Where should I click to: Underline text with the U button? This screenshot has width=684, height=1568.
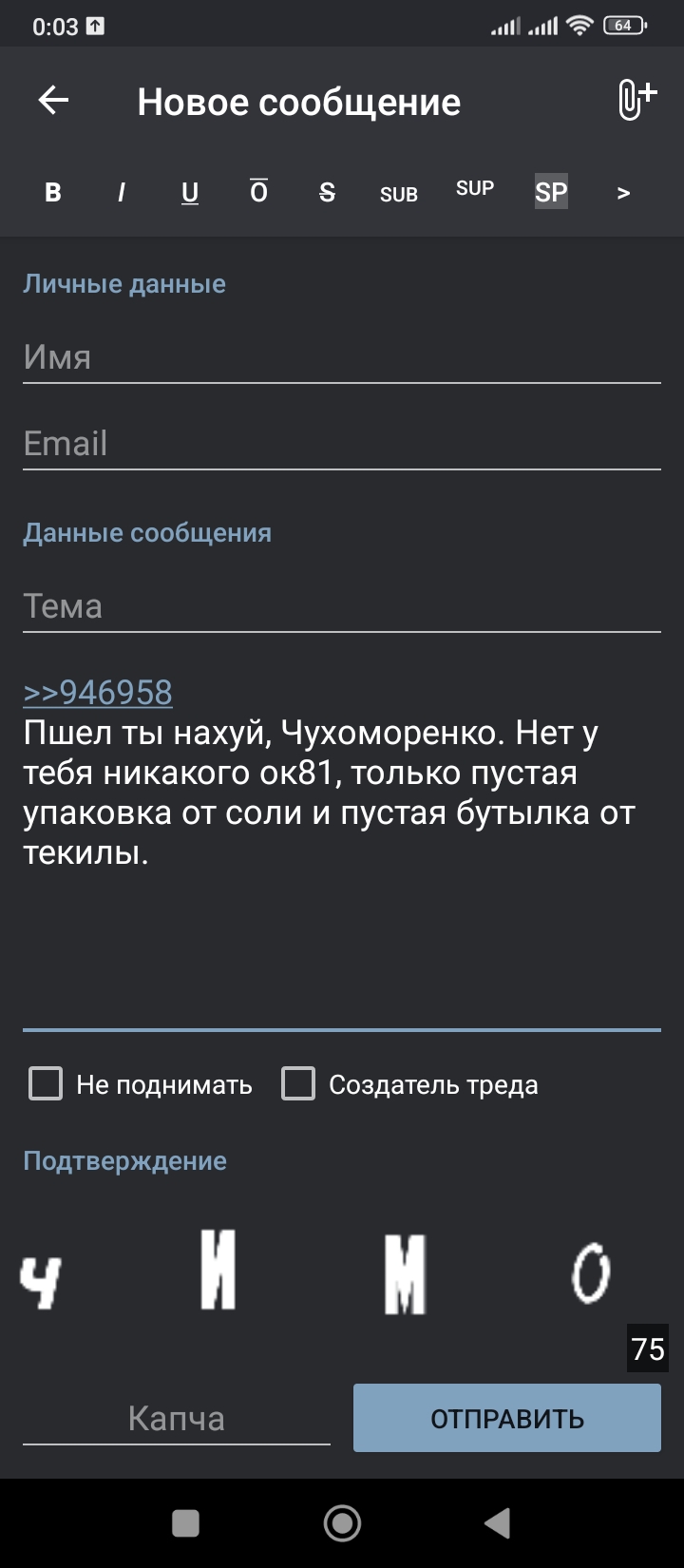click(x=190, y=193)
